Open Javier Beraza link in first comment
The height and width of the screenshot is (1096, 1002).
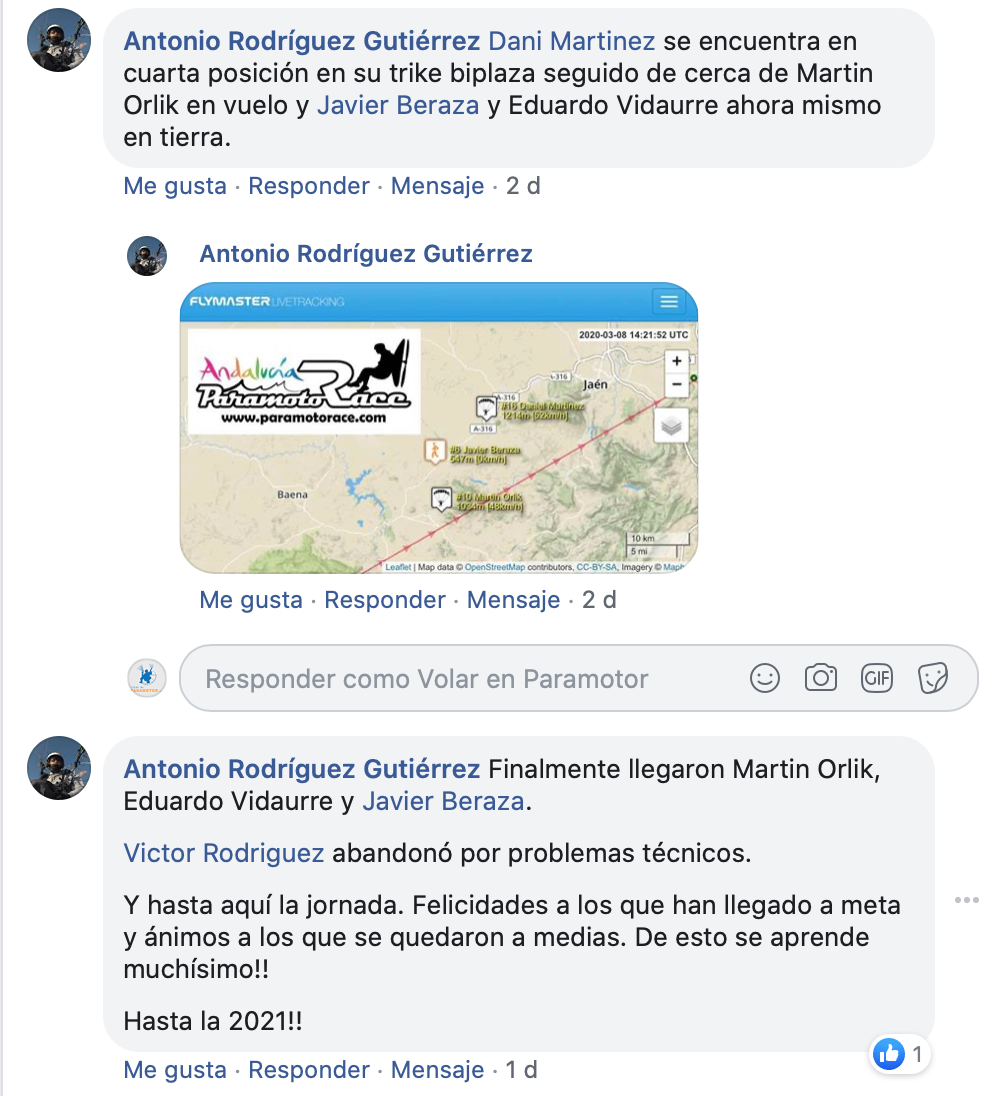click(x=397, y=105)
